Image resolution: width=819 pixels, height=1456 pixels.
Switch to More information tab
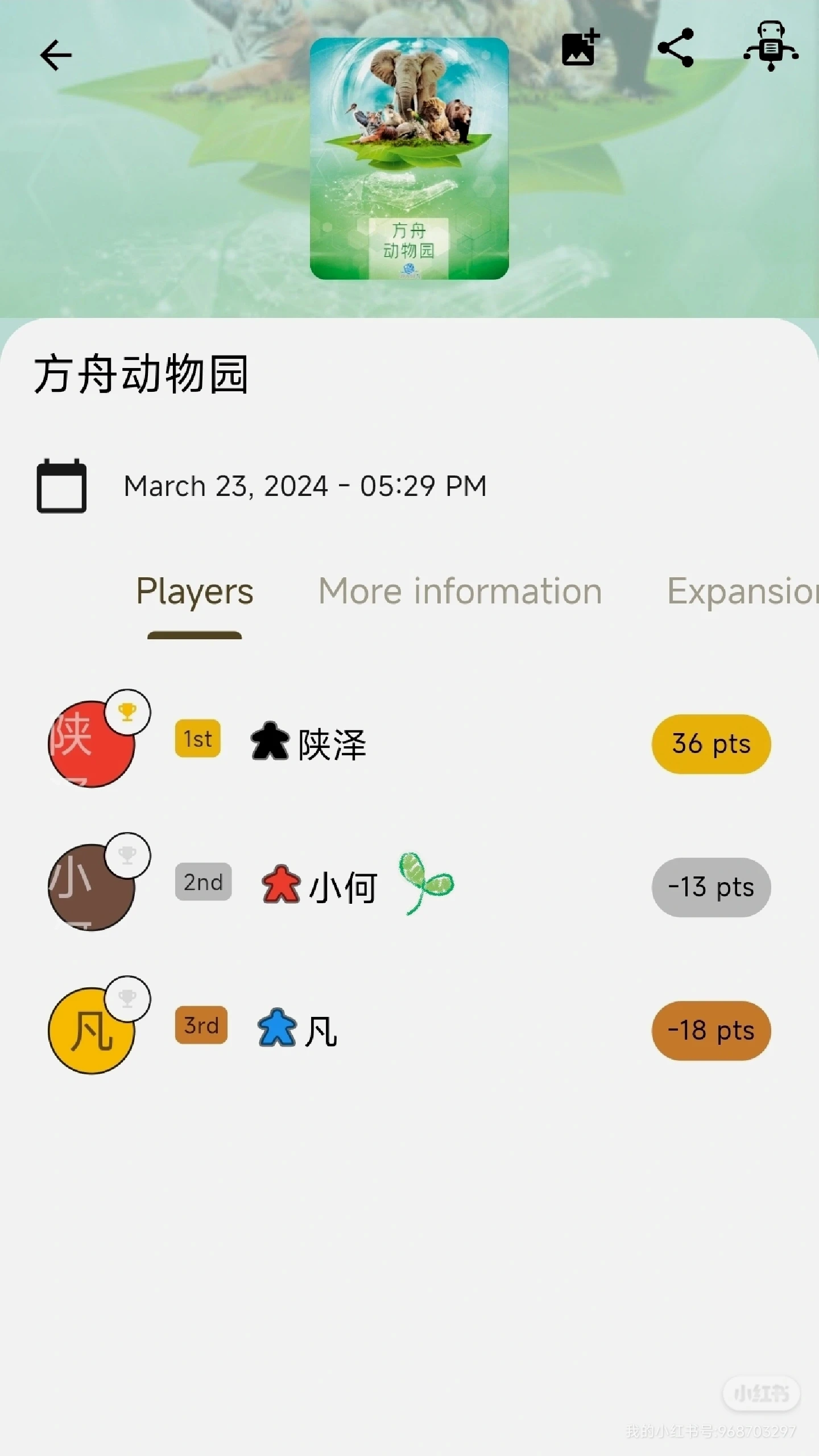coord(460,591)
